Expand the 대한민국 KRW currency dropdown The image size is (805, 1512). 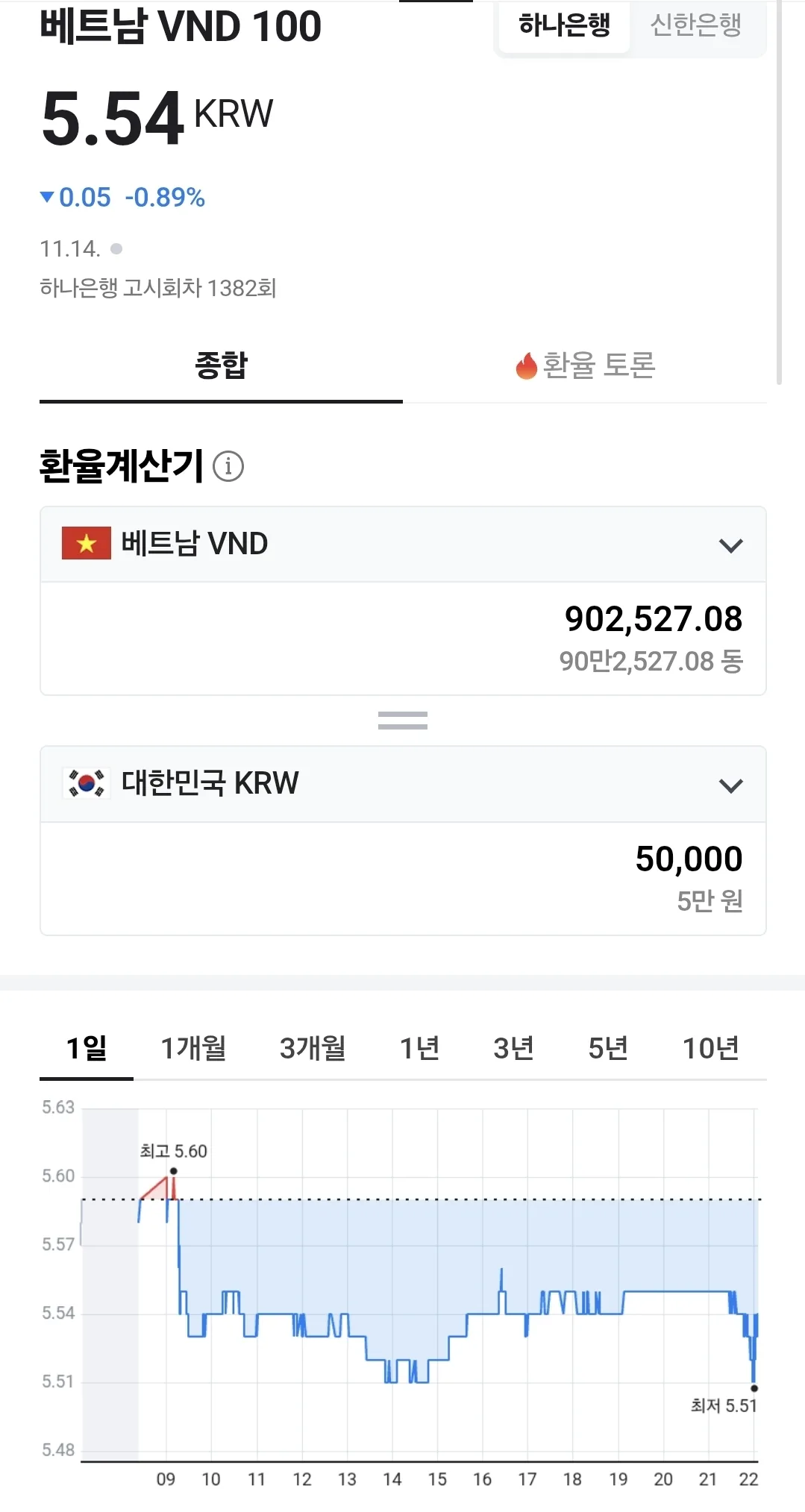pos(403,785)
